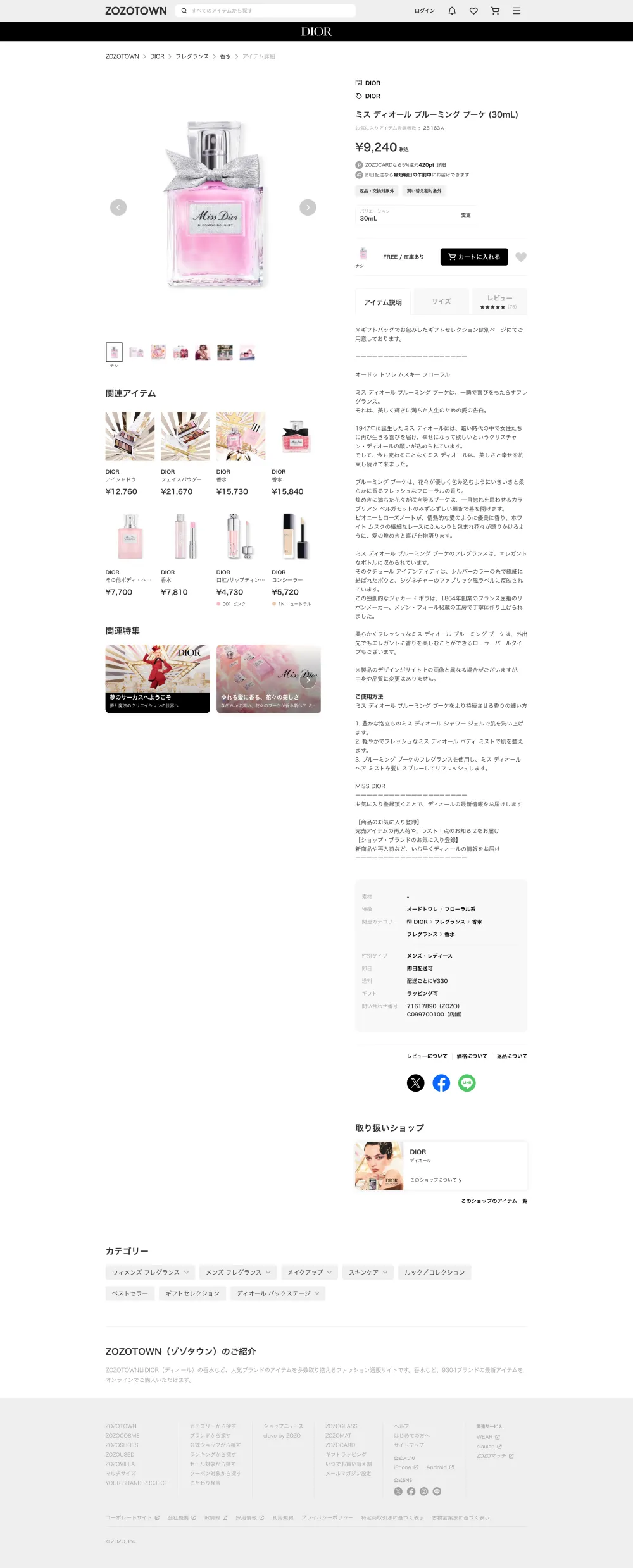Favorite this item with the gray heart
Image resolution: width=633 pixels, height=1568 pixels.
click(x=521, y=257)
